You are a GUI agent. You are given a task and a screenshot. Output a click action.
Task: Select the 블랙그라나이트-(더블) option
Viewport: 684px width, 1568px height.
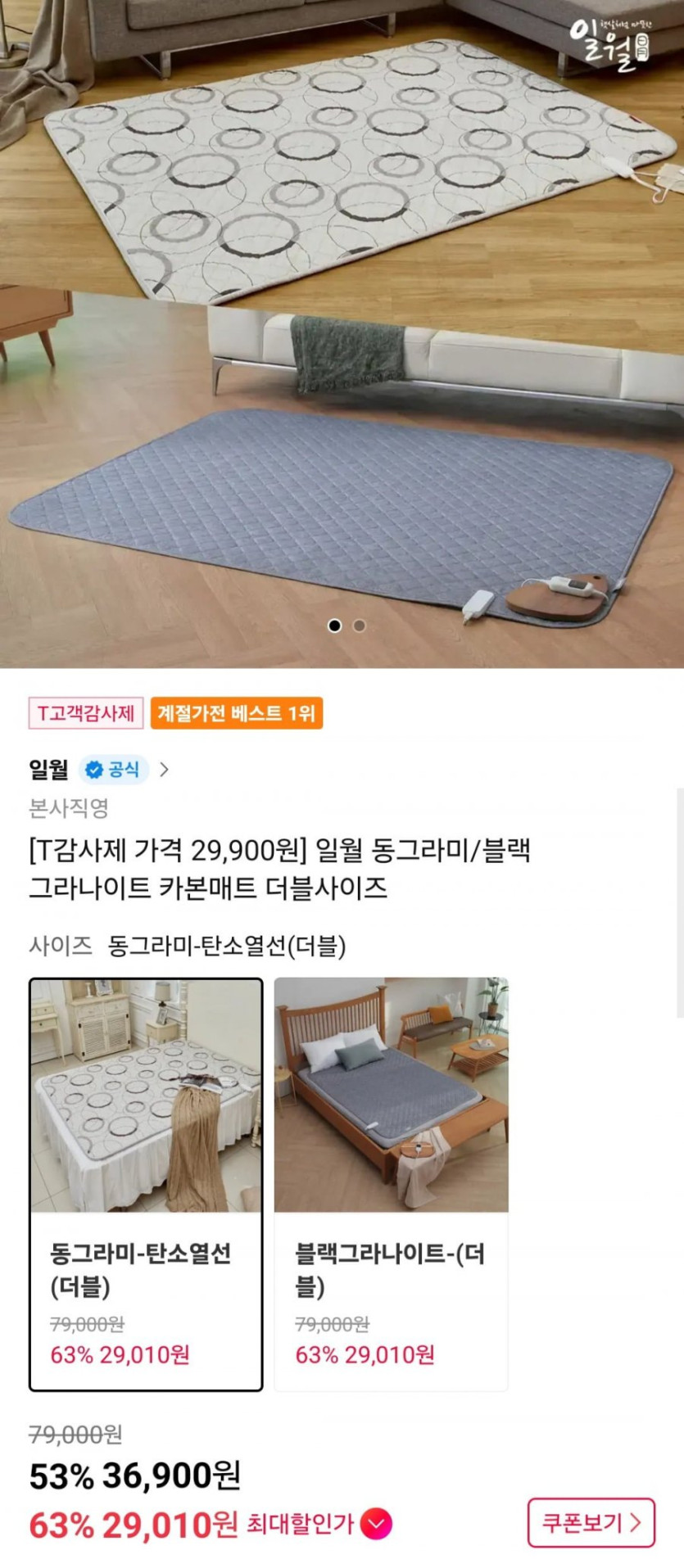click(x=391, y=1183)
